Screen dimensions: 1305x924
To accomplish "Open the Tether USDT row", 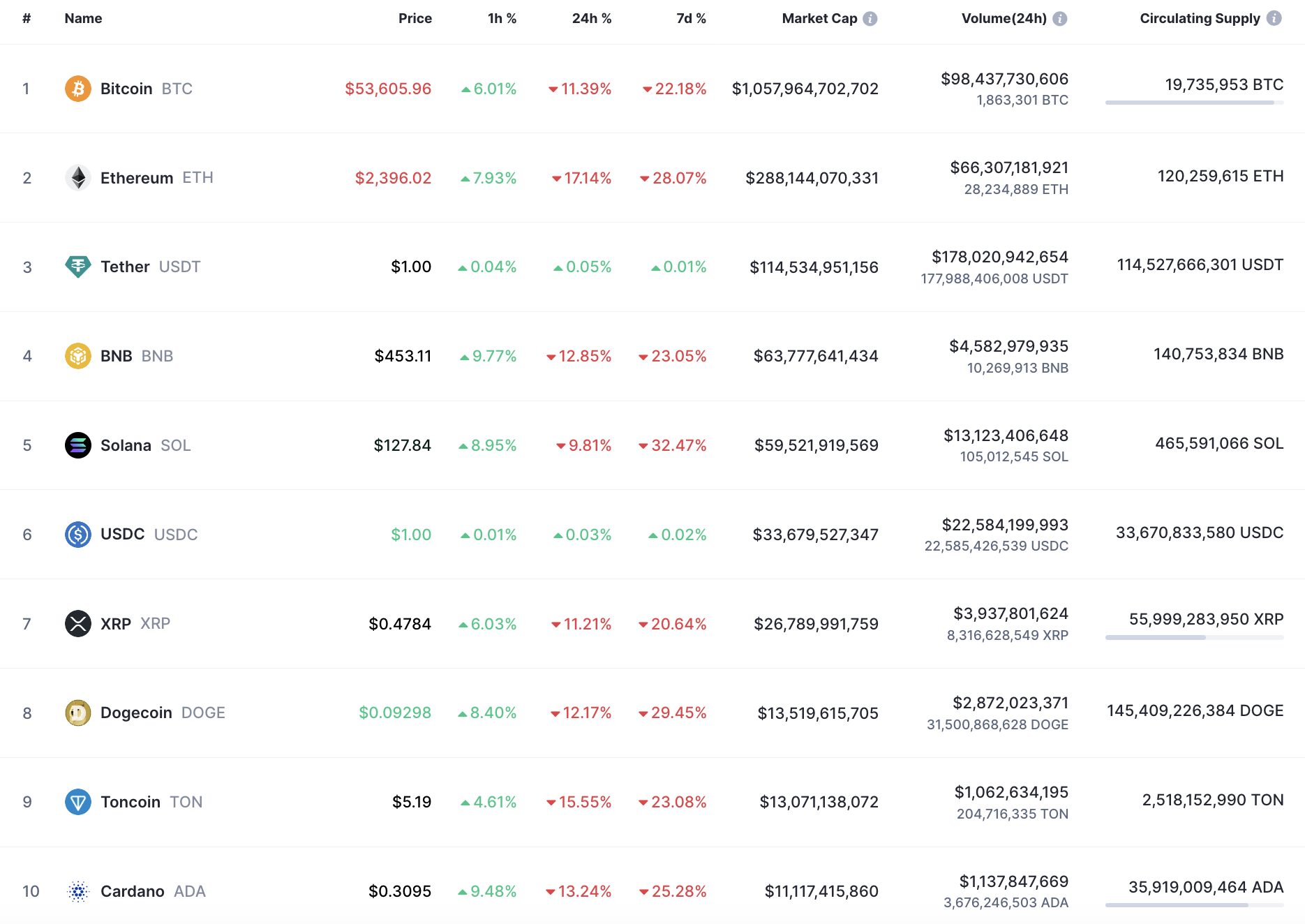I will [125, 267].
